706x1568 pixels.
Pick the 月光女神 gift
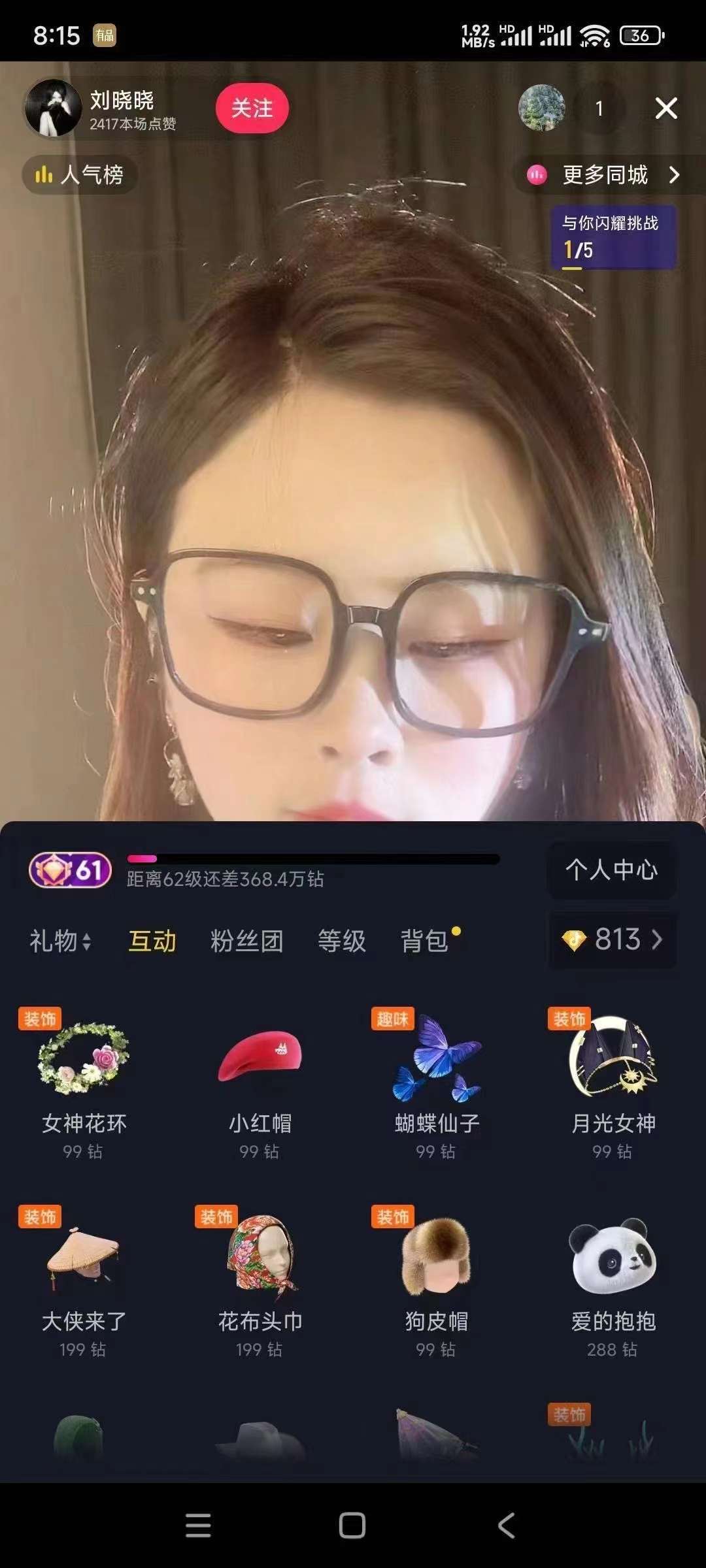[x=613, y=1085]
